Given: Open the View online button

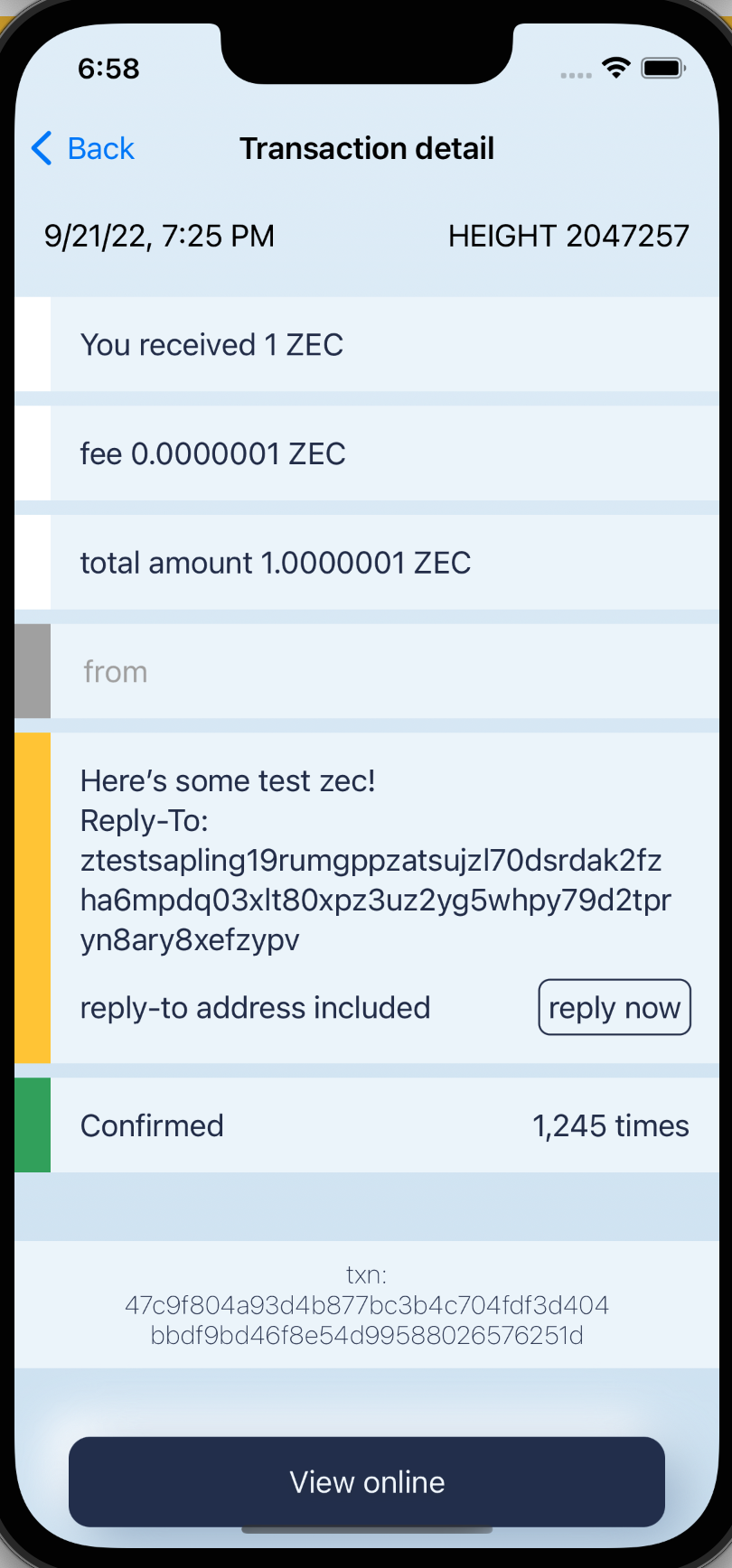Looking at the screenshot, I should pyautogui.click(x=367, y=1482).
